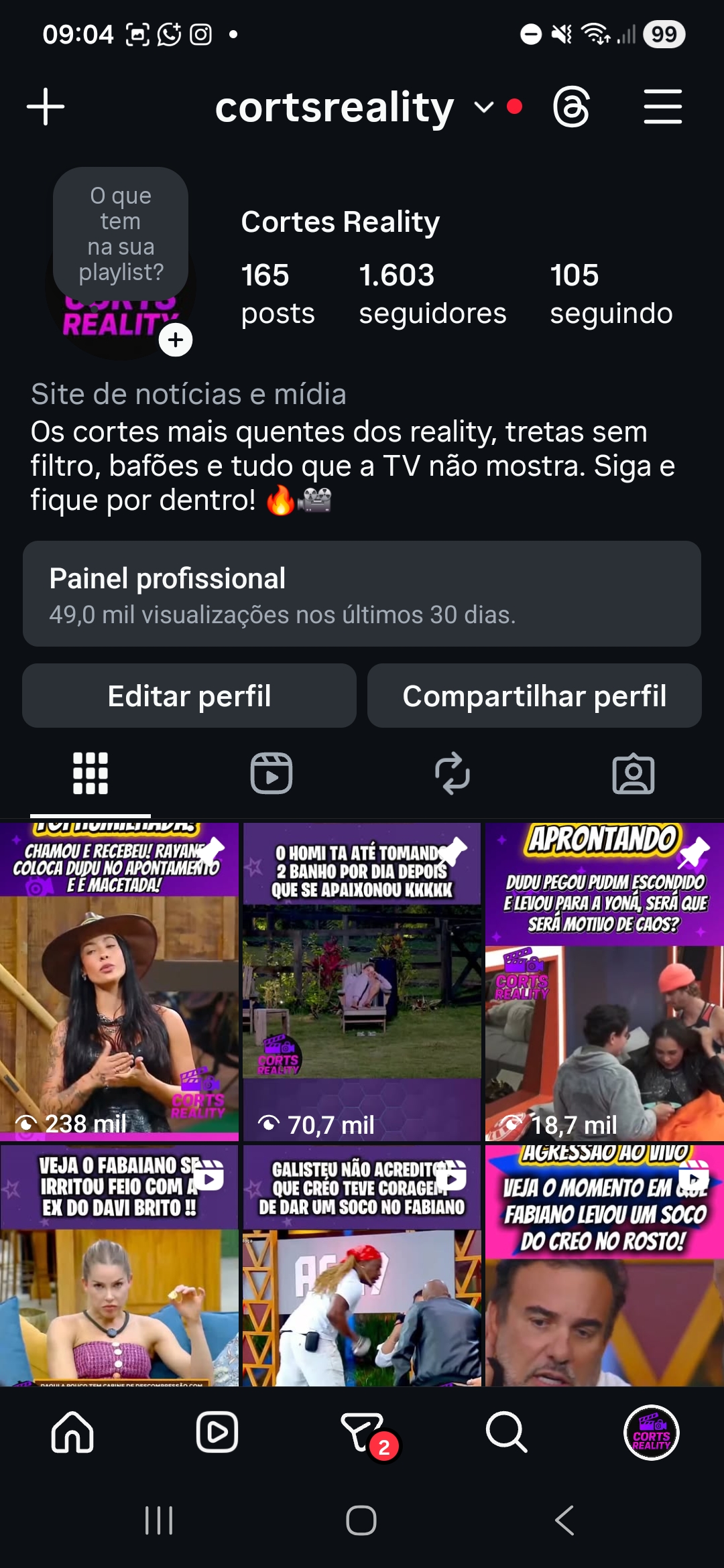The width and height of the screenshot is (724, 1568).
Task: Open Threads from the profile header
Action: click(x=571, y=107)
